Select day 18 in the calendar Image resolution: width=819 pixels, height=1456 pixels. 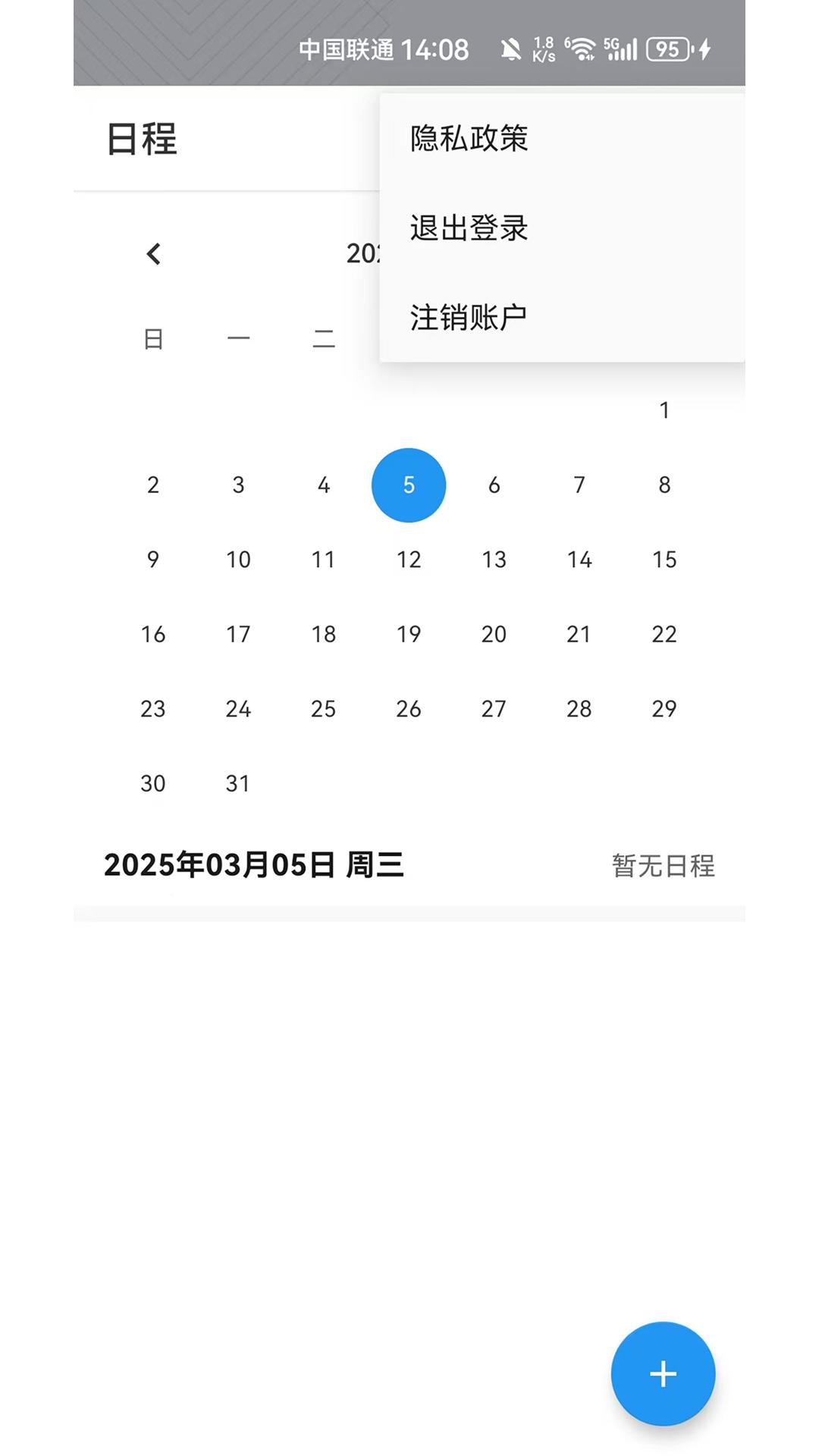pos(324,634)
